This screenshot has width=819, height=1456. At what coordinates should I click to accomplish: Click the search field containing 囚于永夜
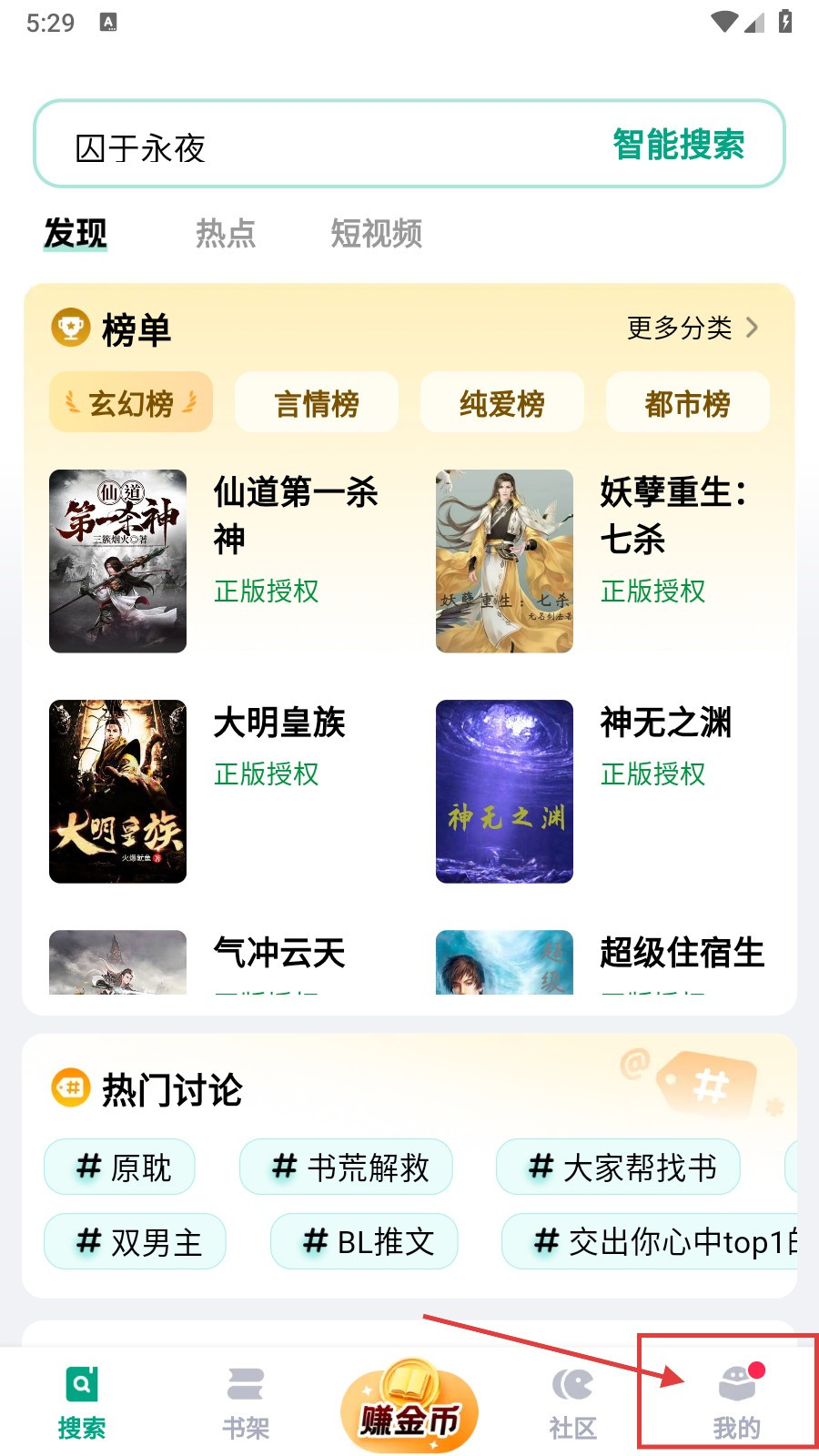point(273,144)
